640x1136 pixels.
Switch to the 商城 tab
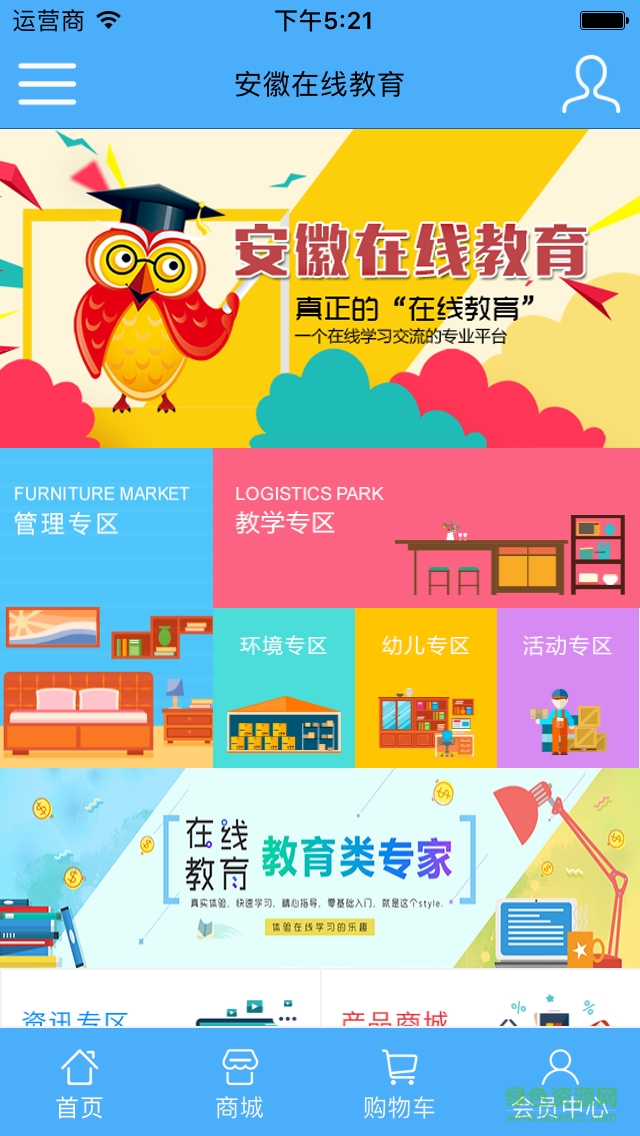click(240, 1084)
